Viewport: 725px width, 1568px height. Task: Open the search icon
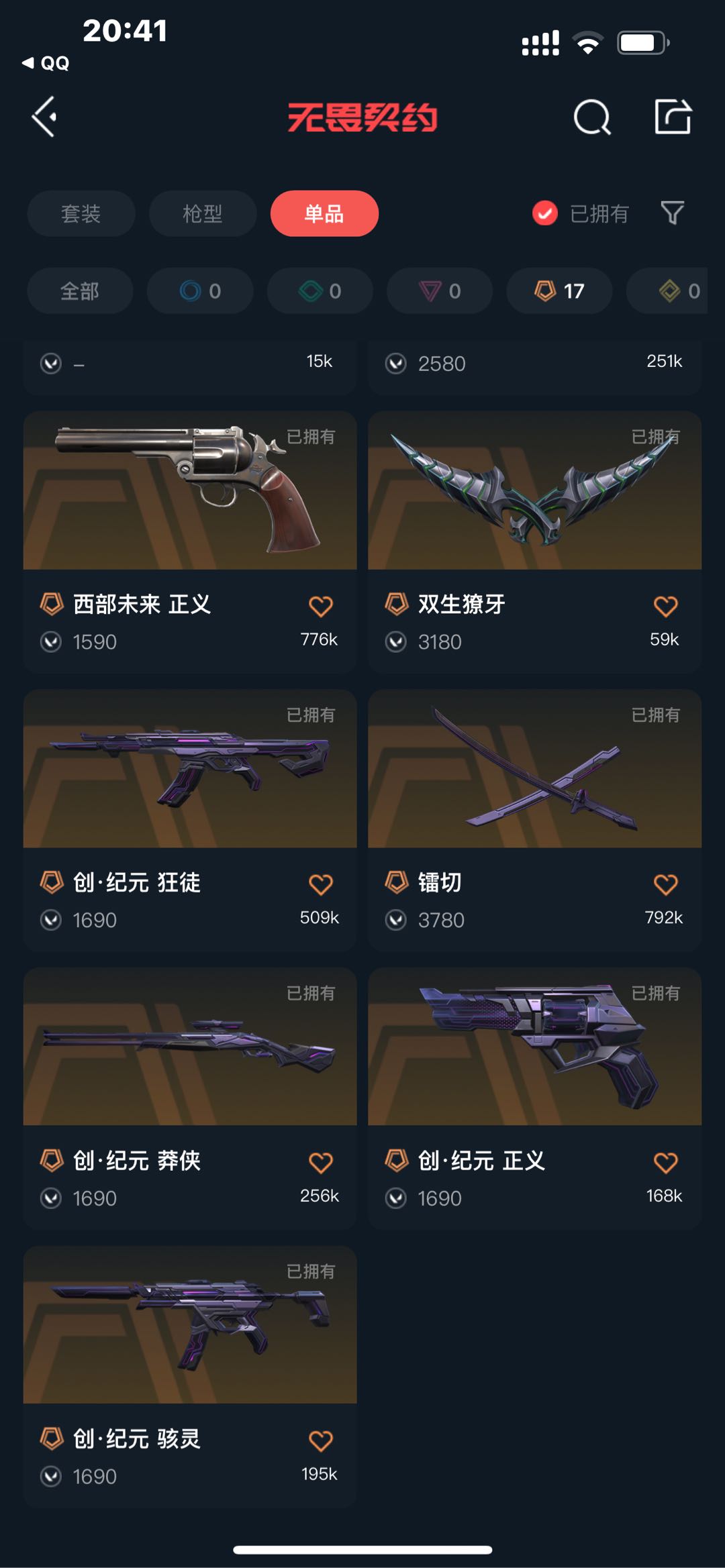coord(592,118)
